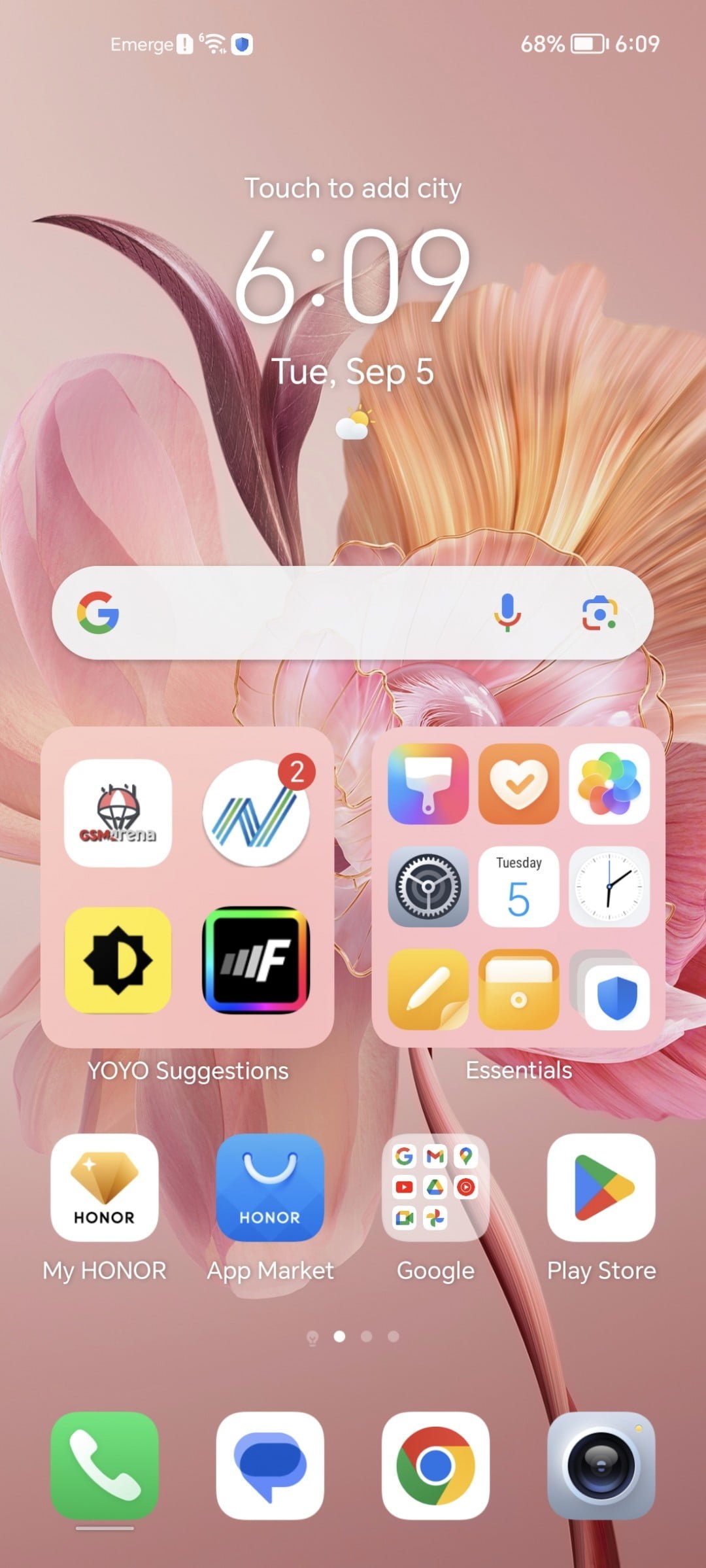This screenshot has height=1568, width=706.
Task: Open the My HONOR app
Action: pos(105,1188)
